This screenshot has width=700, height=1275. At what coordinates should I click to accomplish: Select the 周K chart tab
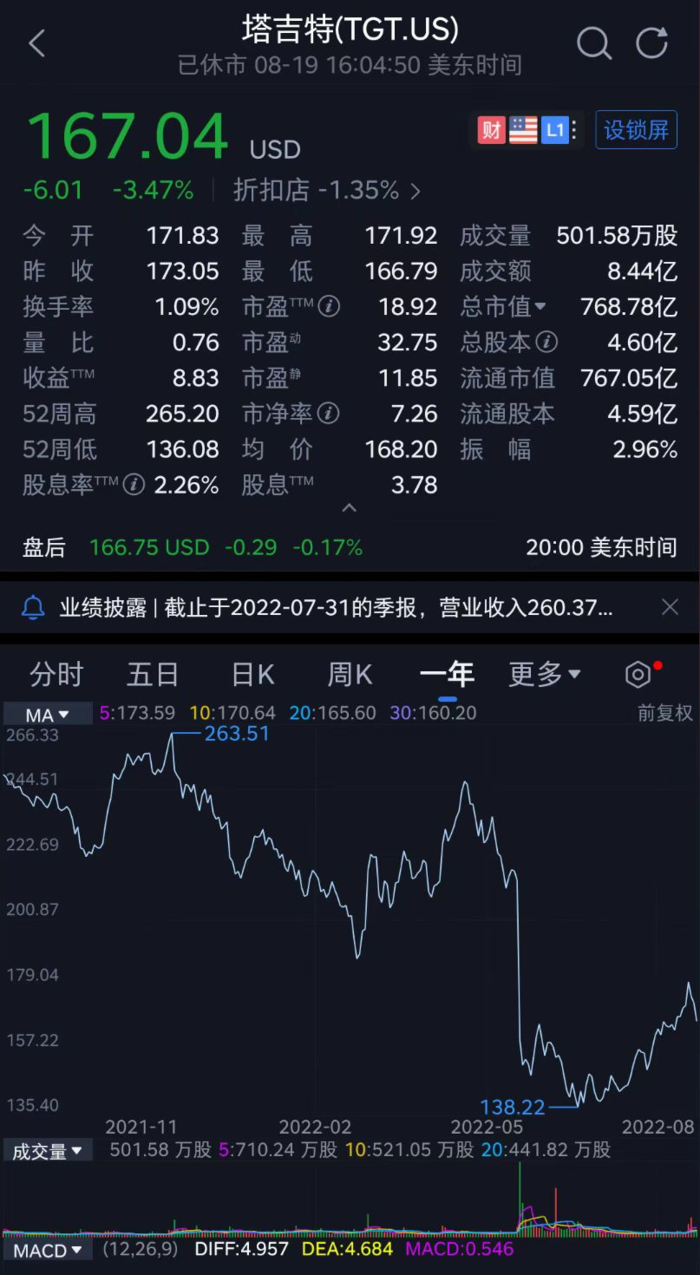point(350,675)
